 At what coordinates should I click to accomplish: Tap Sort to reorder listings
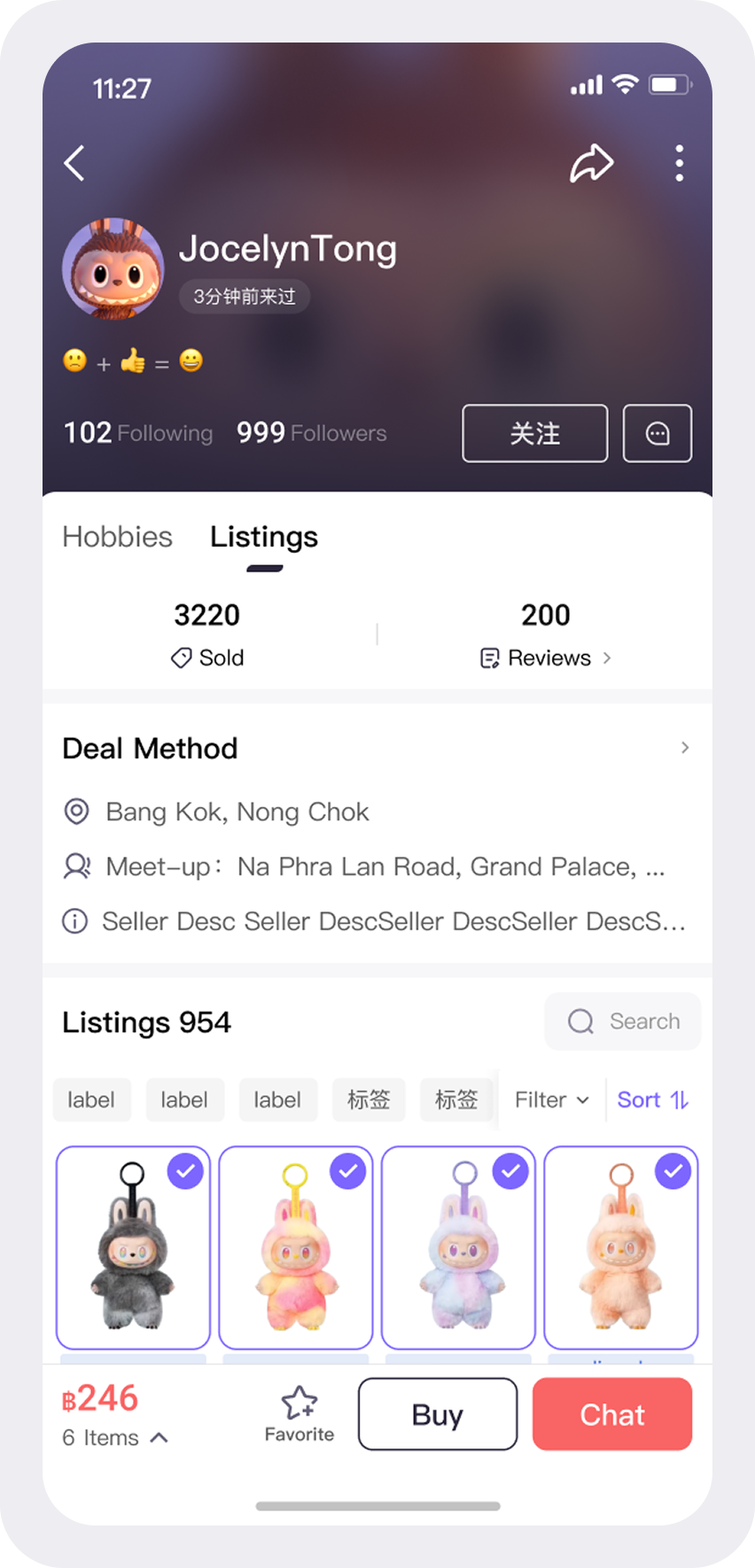[x=653, y=1099]
